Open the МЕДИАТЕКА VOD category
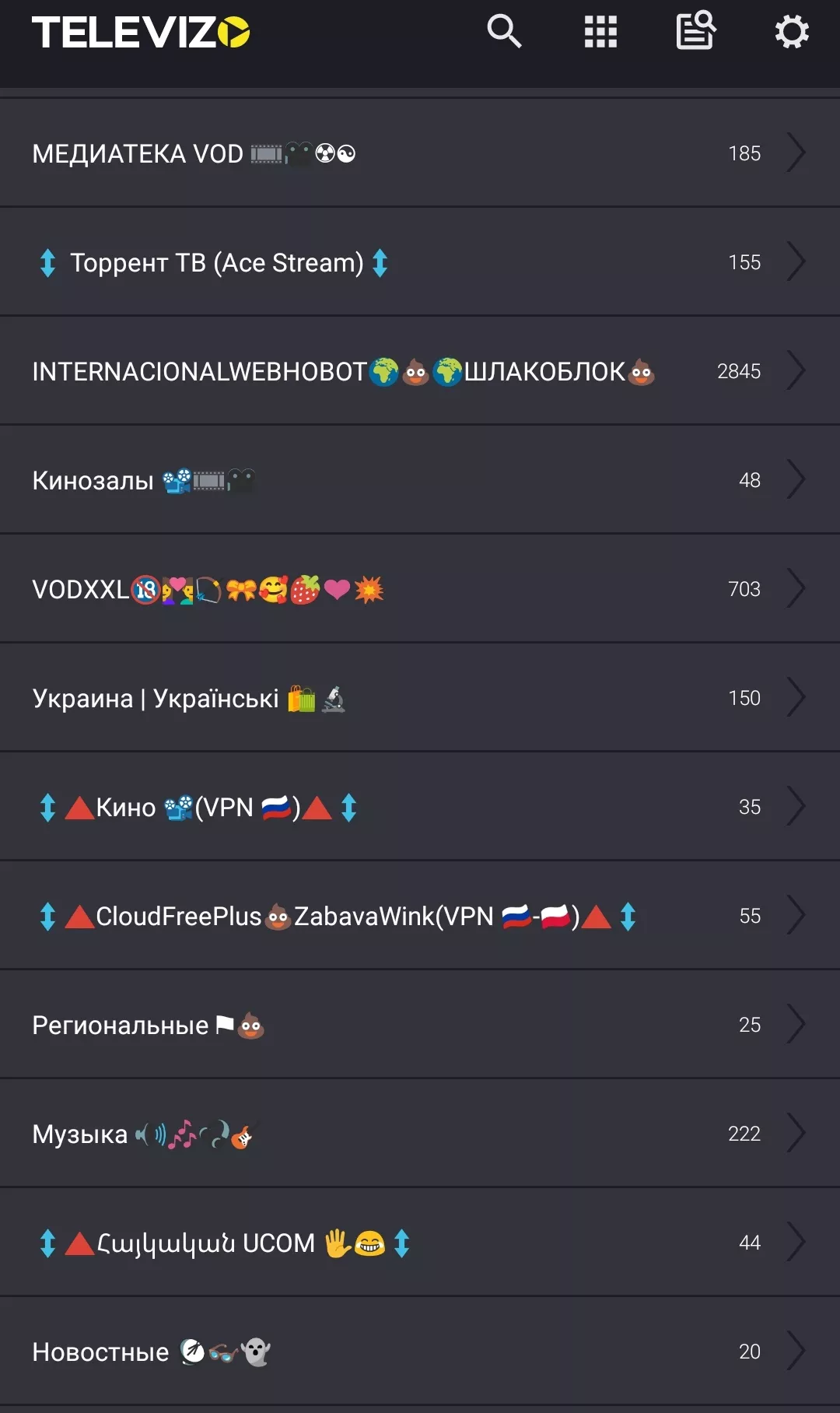840x1413 pixels. 420,153
